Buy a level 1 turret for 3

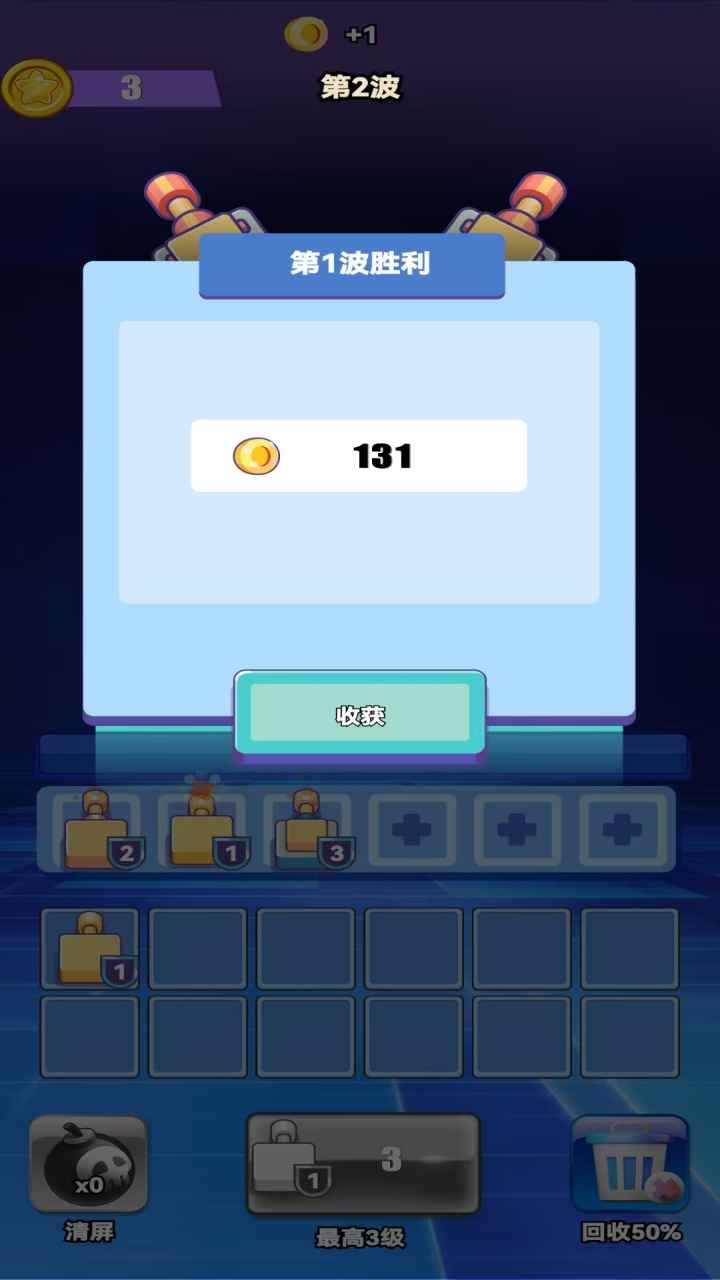[363, 1164]
